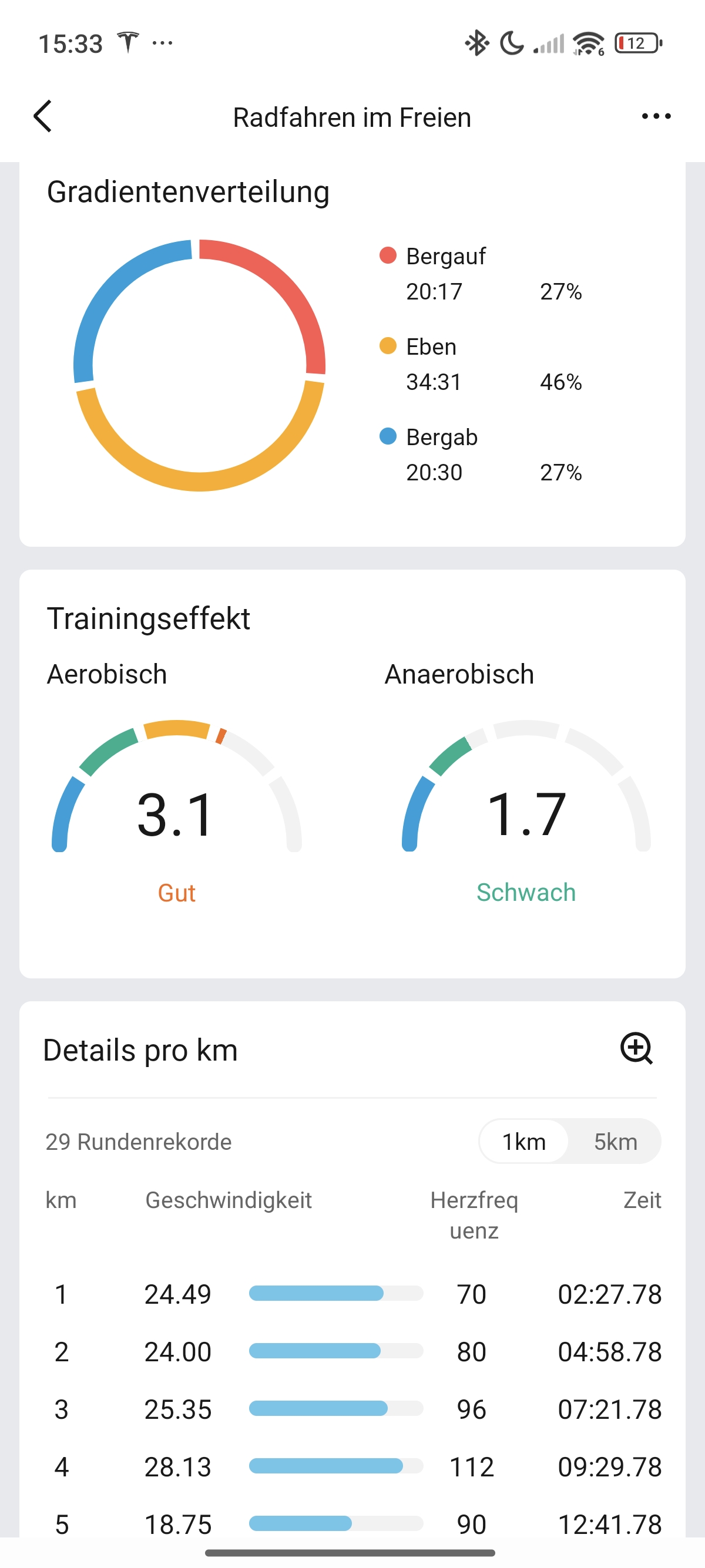This screenshot has width=705, height=1568.
Task: Switch lap view to 5km
Action: tap(616, 1141)
